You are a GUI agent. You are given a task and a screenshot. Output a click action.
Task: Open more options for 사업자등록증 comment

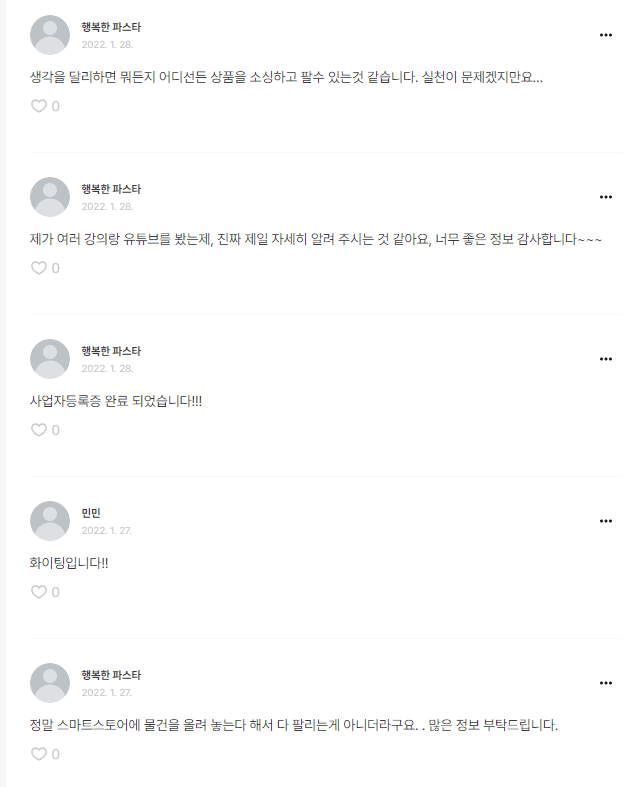coord(605,359)
